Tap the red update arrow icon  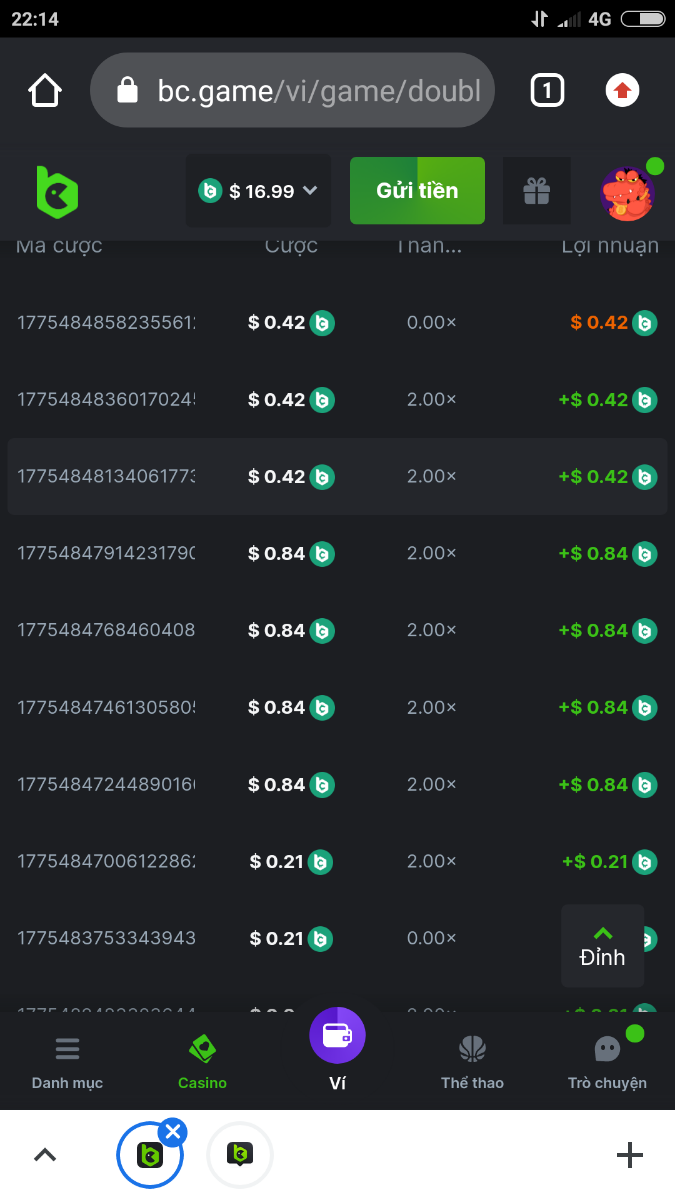pos(622,91)
